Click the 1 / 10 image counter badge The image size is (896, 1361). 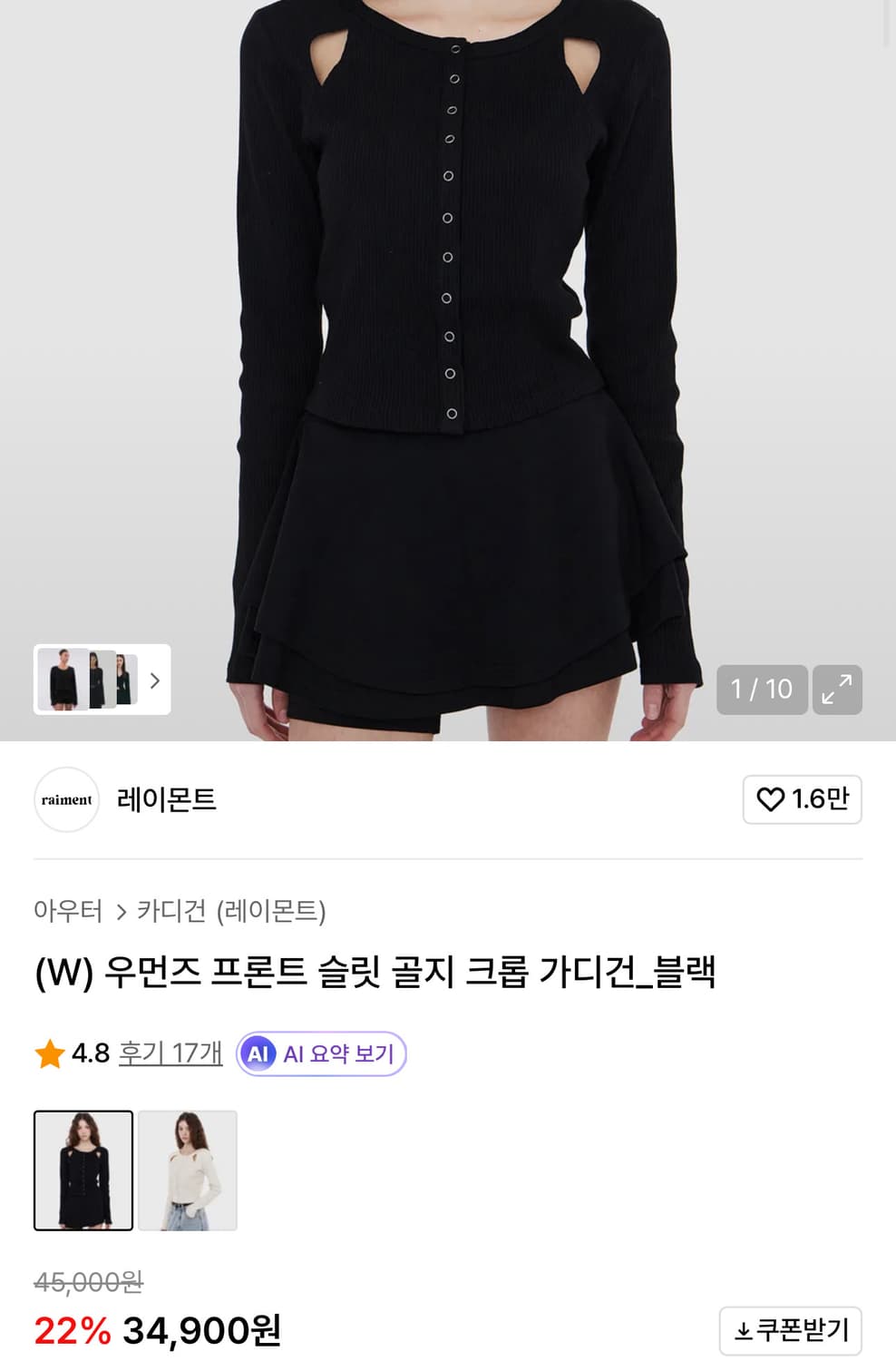(763, 690)
